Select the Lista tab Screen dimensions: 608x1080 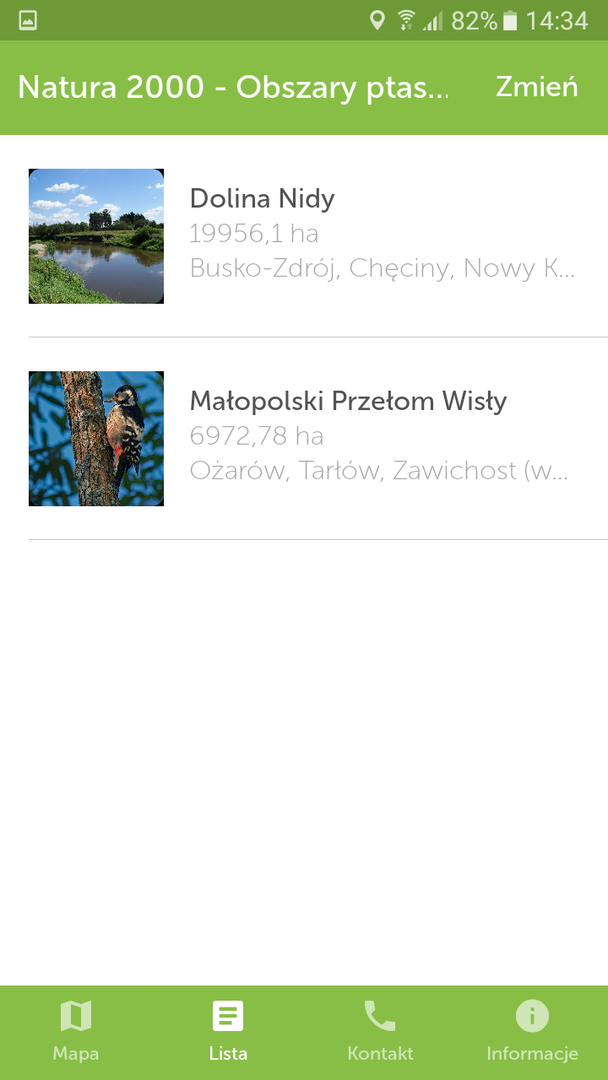(228, 1032)
